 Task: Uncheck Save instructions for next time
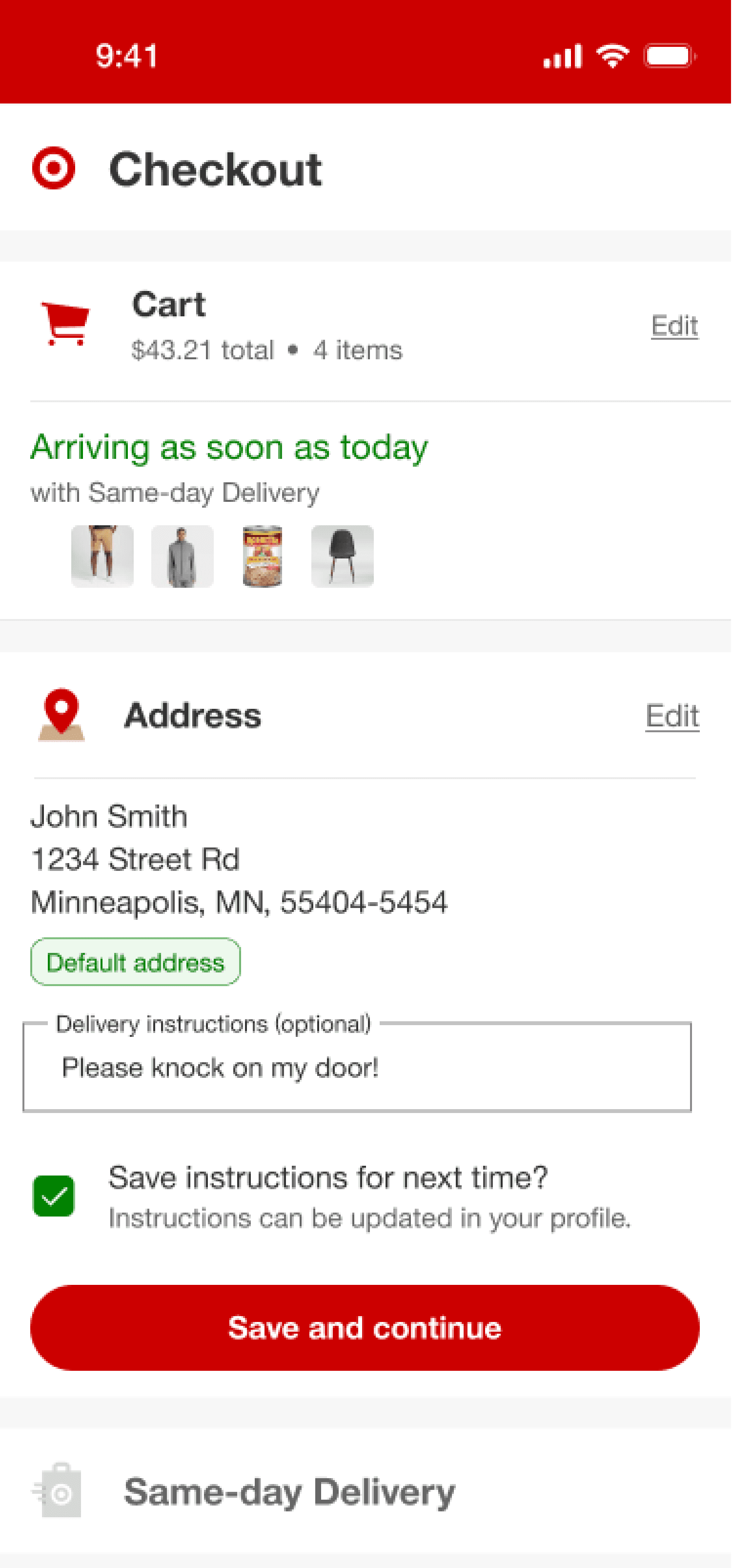point(54,1196)
